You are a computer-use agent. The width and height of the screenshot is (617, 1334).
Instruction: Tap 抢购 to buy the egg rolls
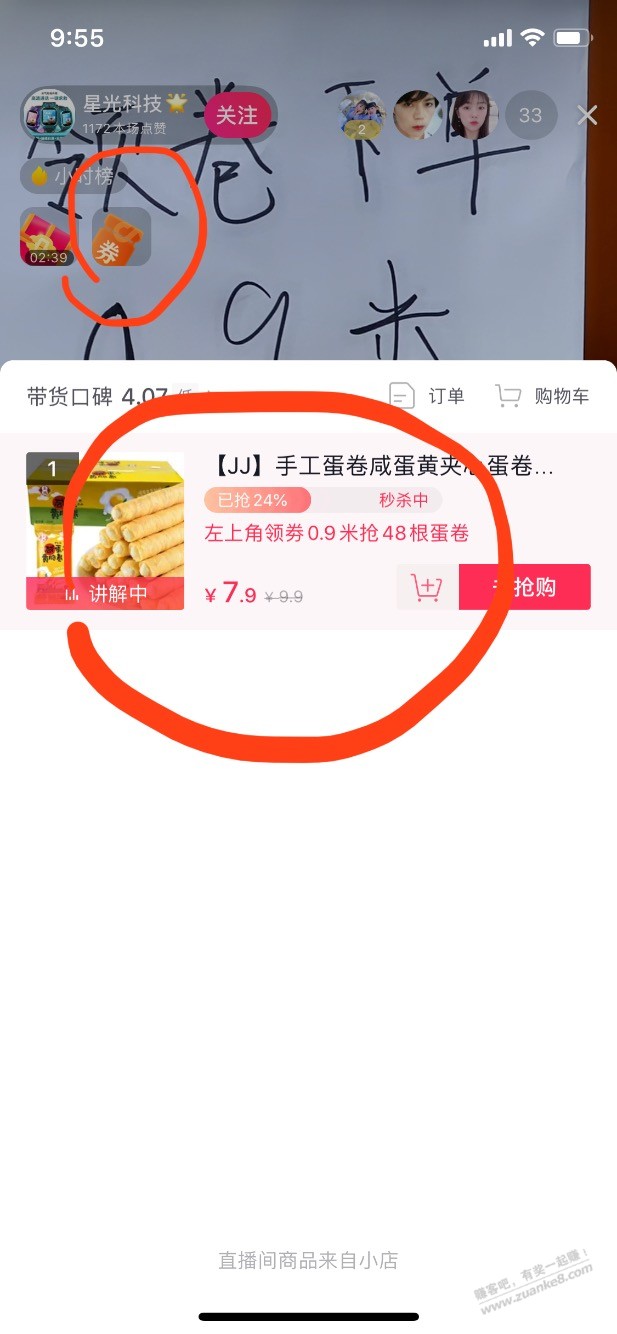click(x=525, y=587)
